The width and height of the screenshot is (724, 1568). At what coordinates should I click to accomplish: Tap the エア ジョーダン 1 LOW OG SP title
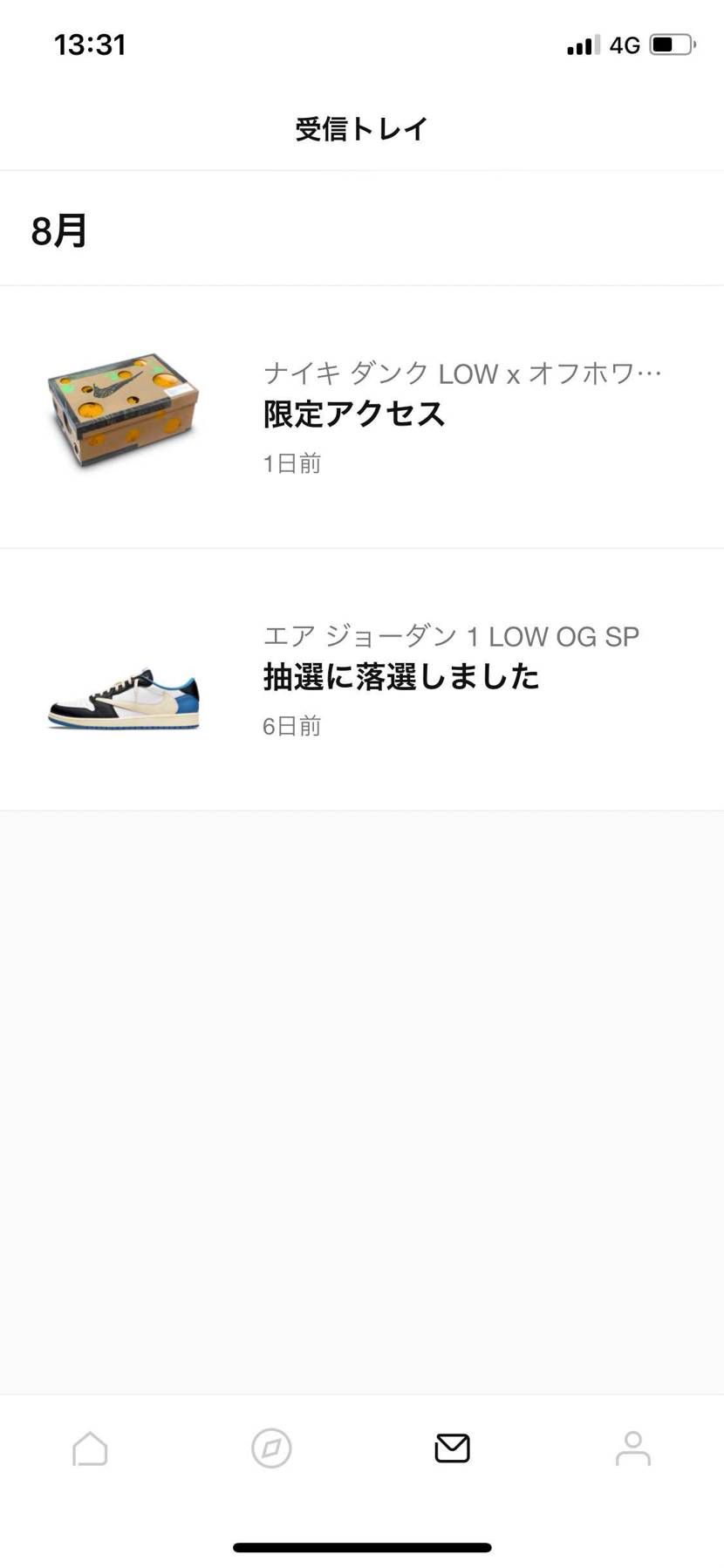pyautogui.click(x=451, y=636)
